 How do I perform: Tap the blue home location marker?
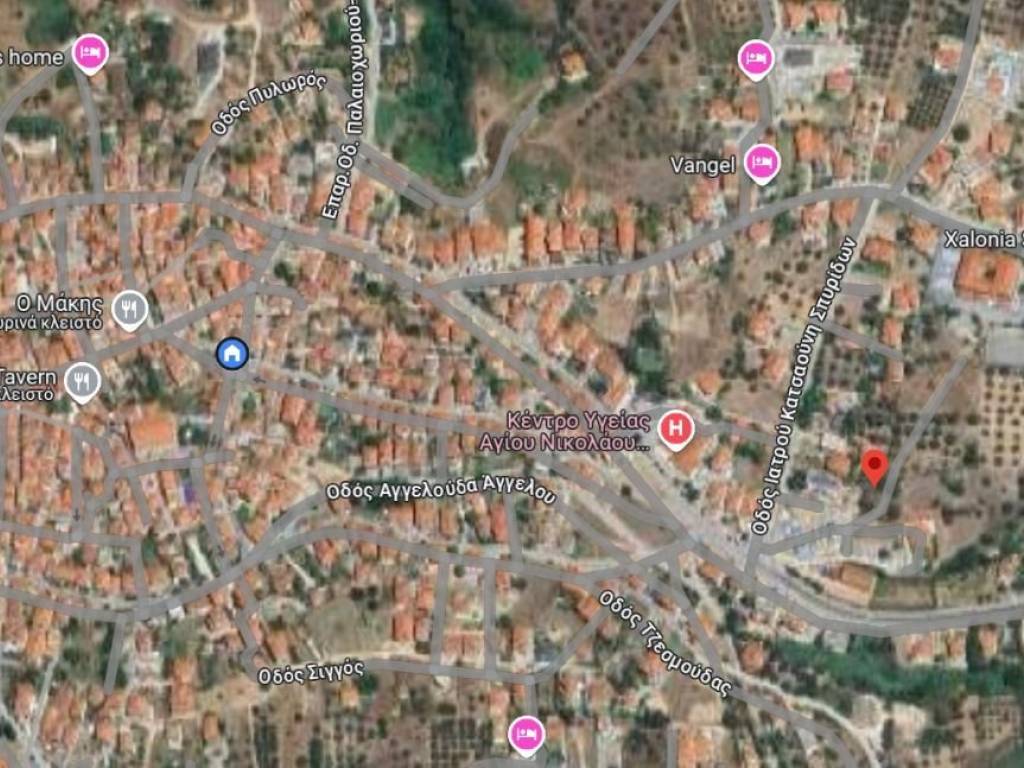click(233, 353)
